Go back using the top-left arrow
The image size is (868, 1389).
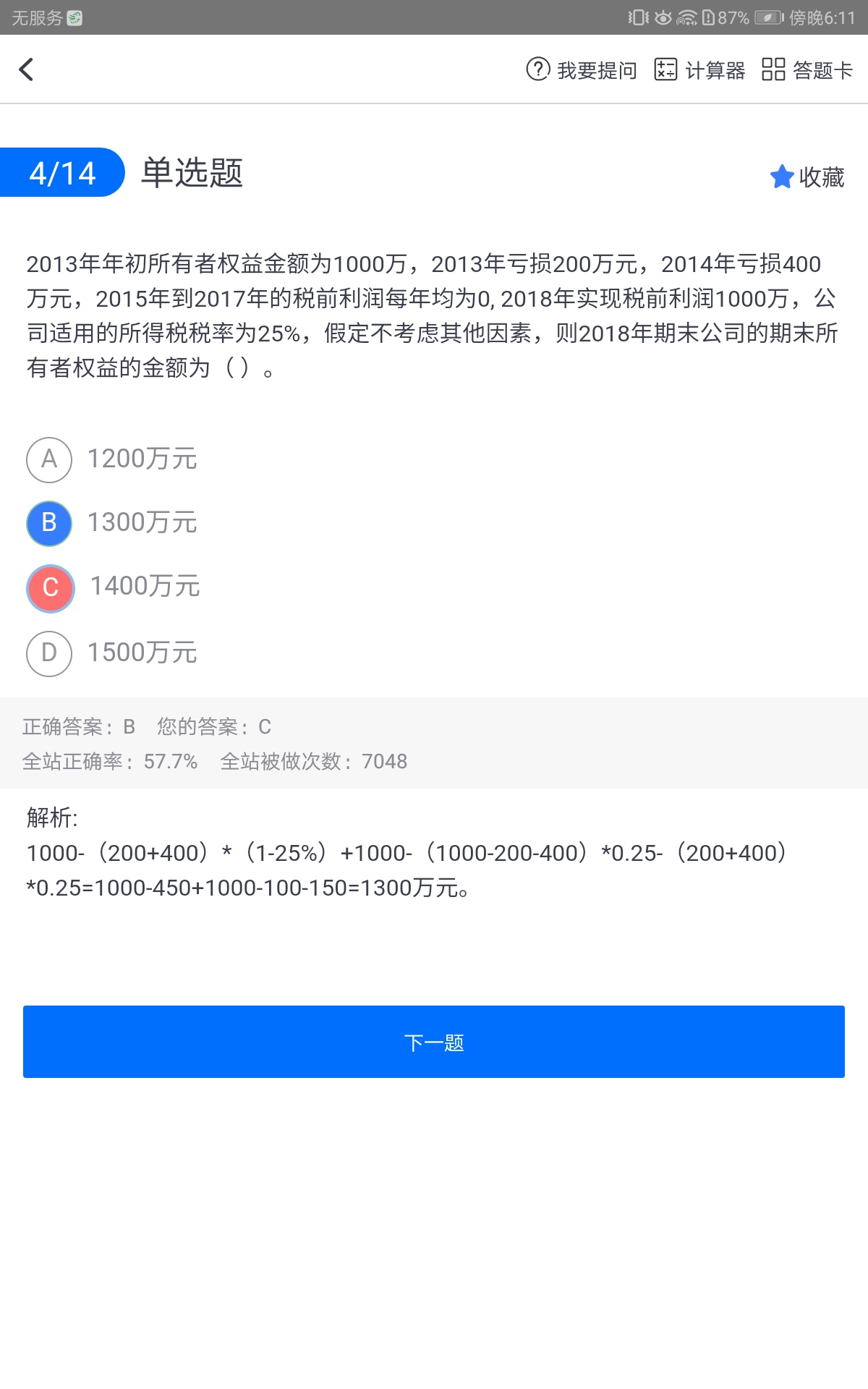click(x=26, y=69)
